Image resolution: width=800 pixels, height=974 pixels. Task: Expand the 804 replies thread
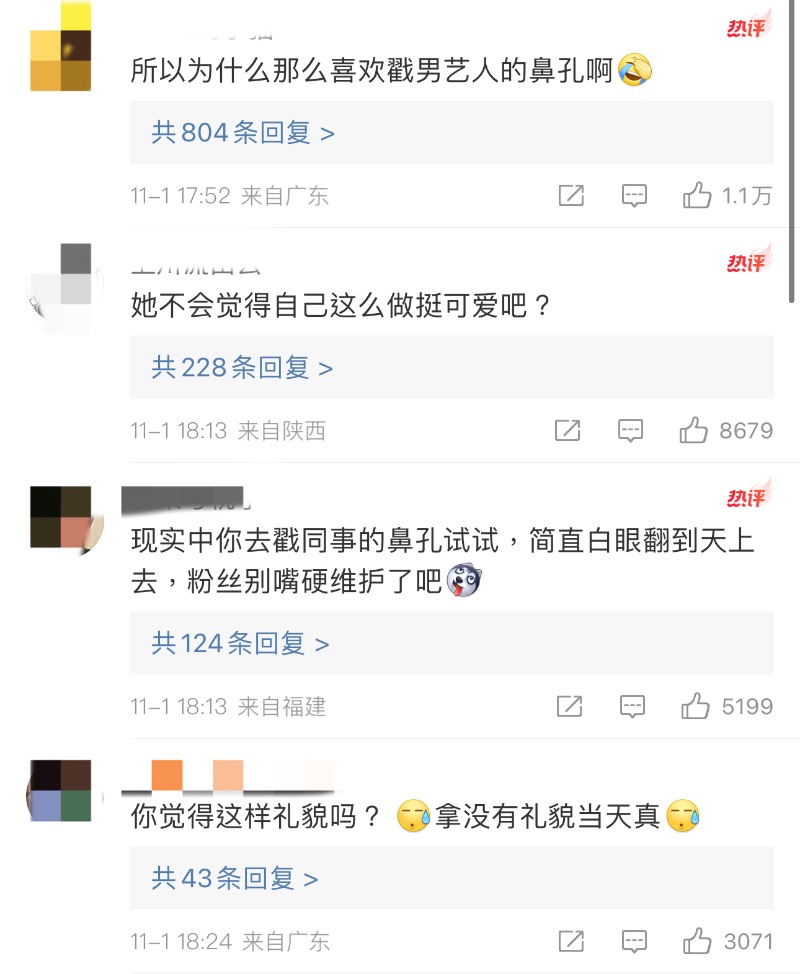pyautogui.click(x=243, y=132)
